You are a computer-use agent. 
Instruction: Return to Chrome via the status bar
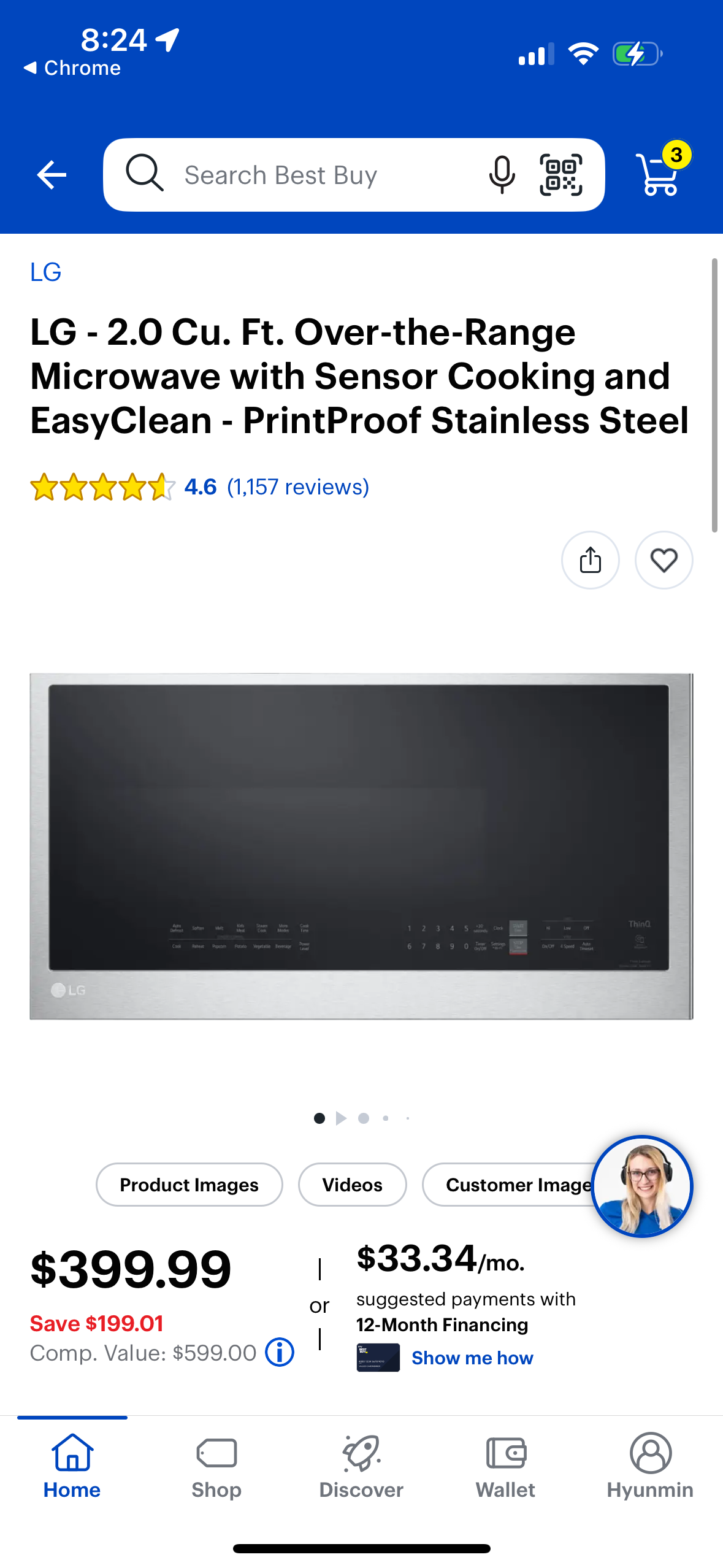(x=72, y=68)
